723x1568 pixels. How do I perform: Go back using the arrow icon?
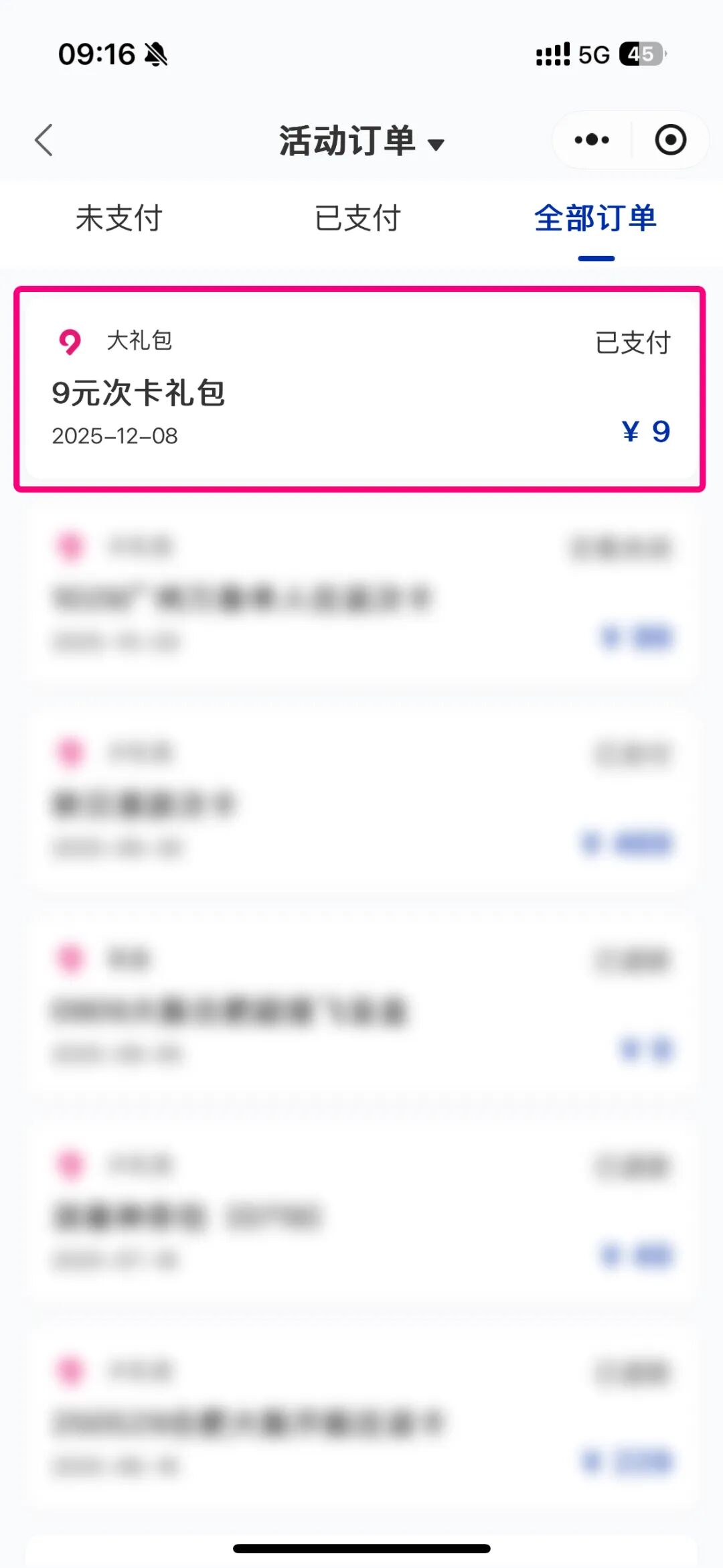coord(44,141)
